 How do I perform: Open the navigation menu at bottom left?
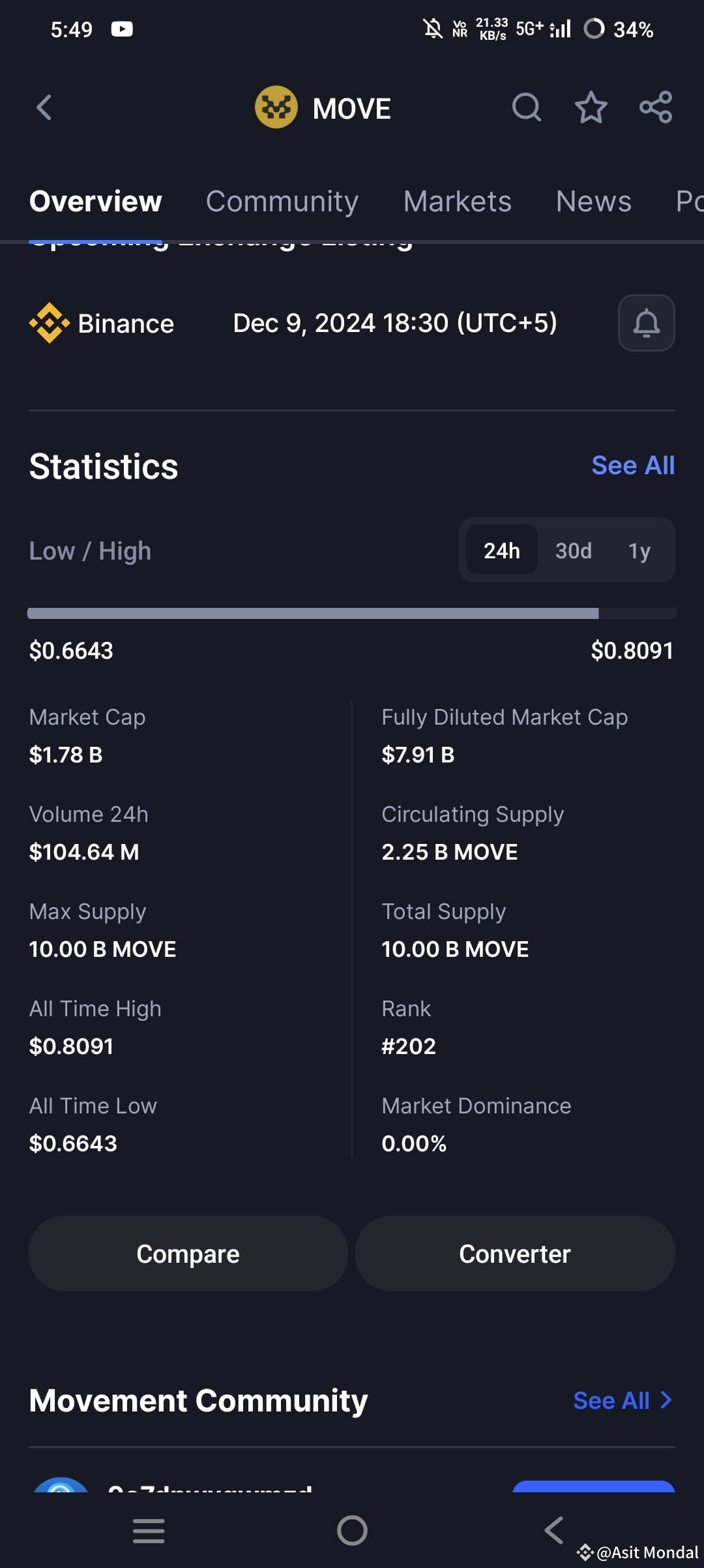148,1530
